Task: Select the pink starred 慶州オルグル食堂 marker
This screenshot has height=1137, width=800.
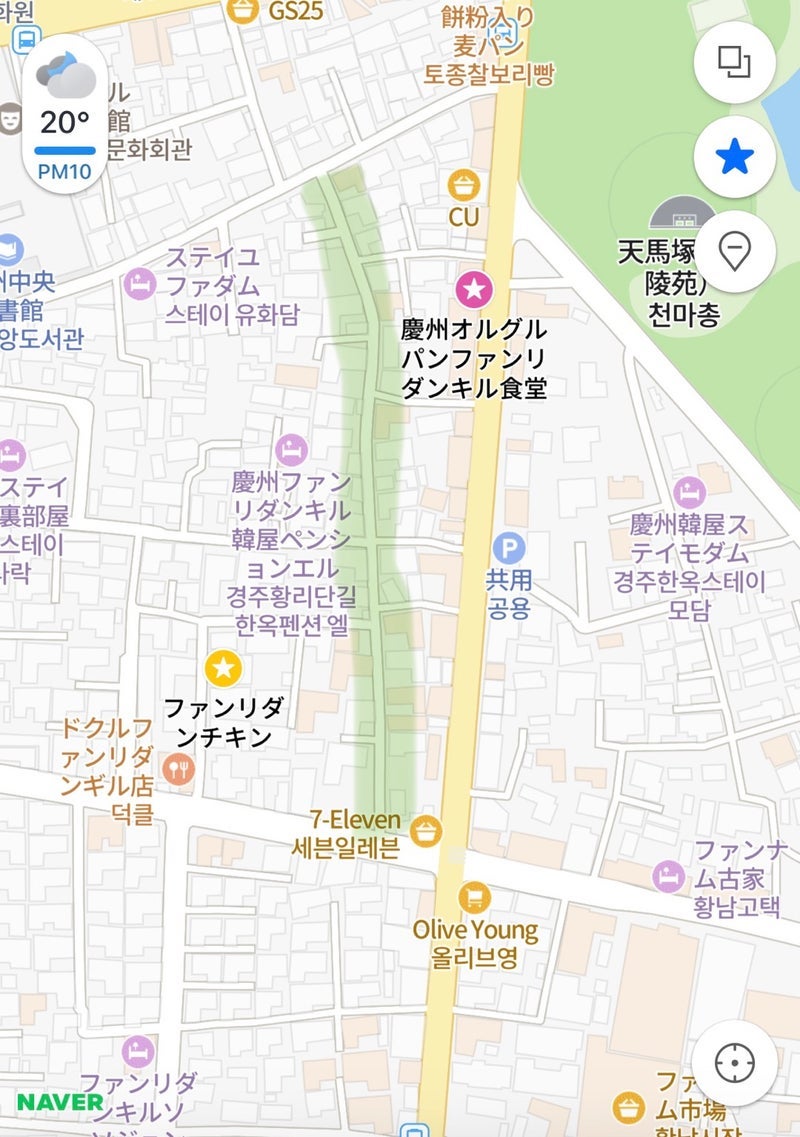Action: click(x=473, y=290)
